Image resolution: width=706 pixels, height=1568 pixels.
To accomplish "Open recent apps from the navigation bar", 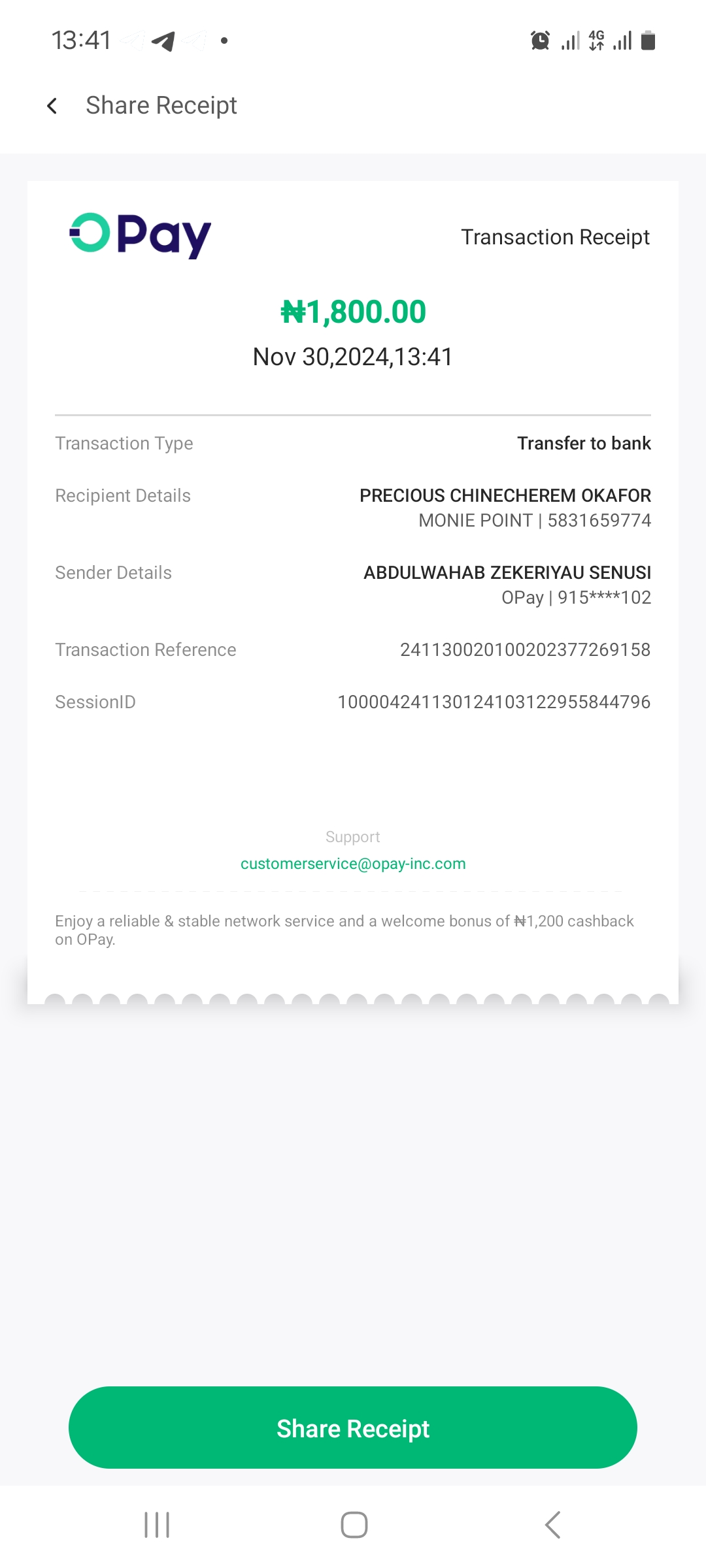I will [157, 1525].
